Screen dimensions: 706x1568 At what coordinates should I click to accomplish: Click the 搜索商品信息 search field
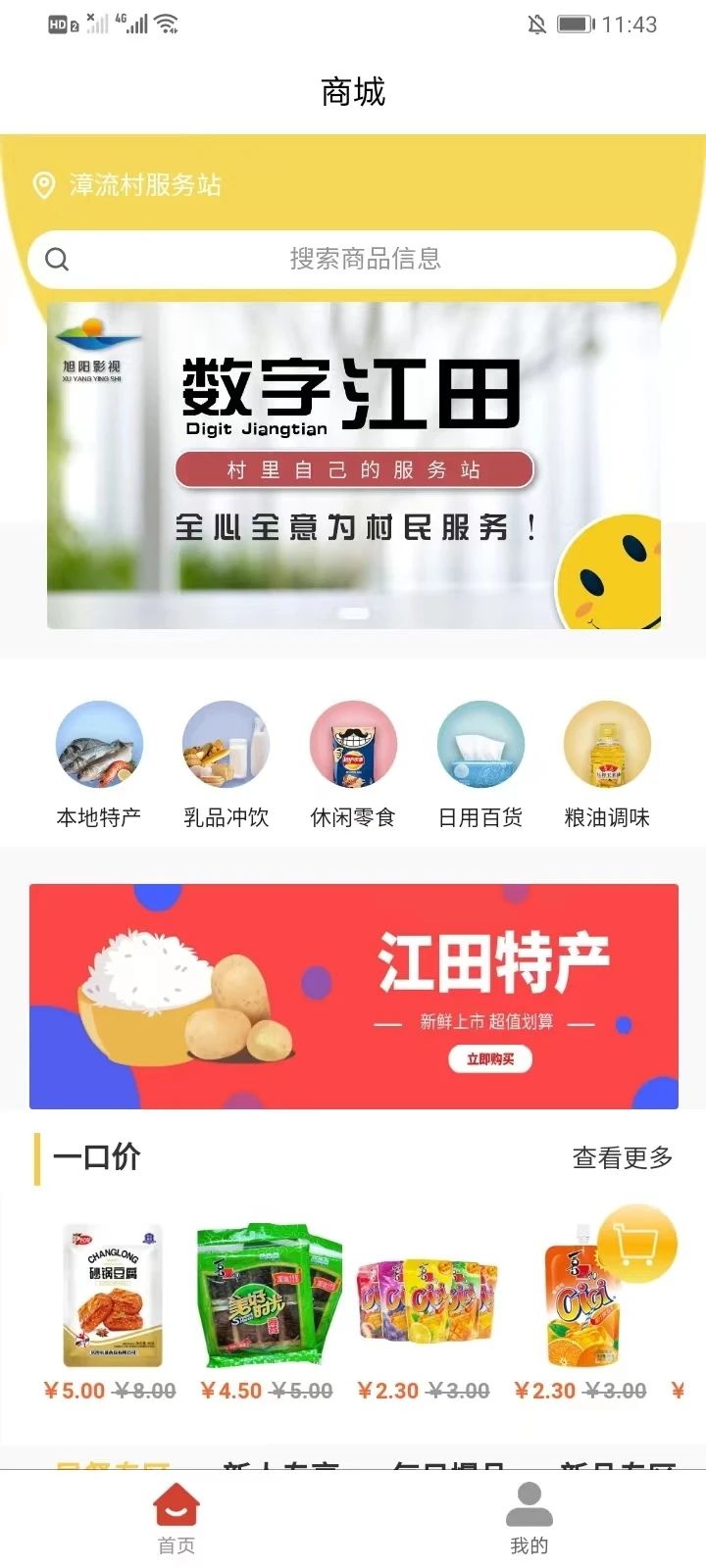click(x=366, y=259)
